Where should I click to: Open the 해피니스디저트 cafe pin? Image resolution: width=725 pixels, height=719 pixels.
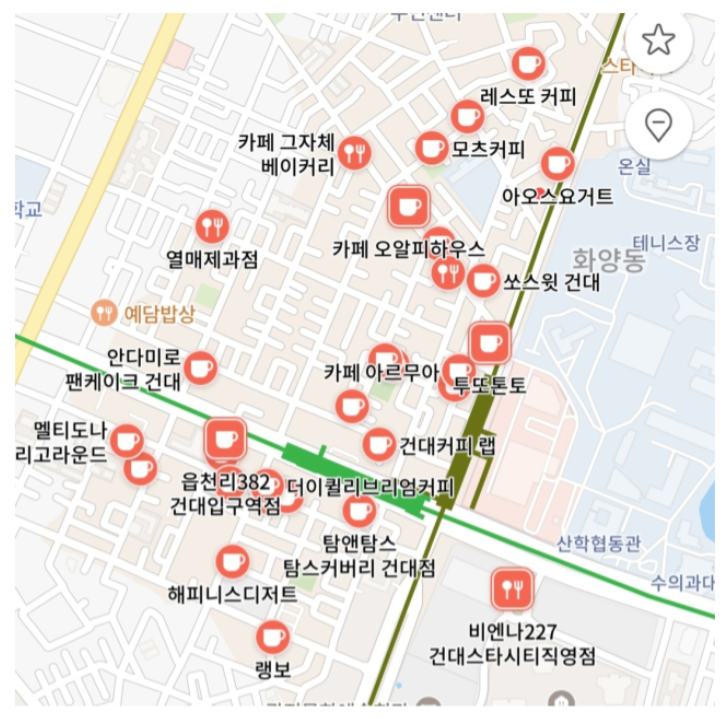[232, 561]
